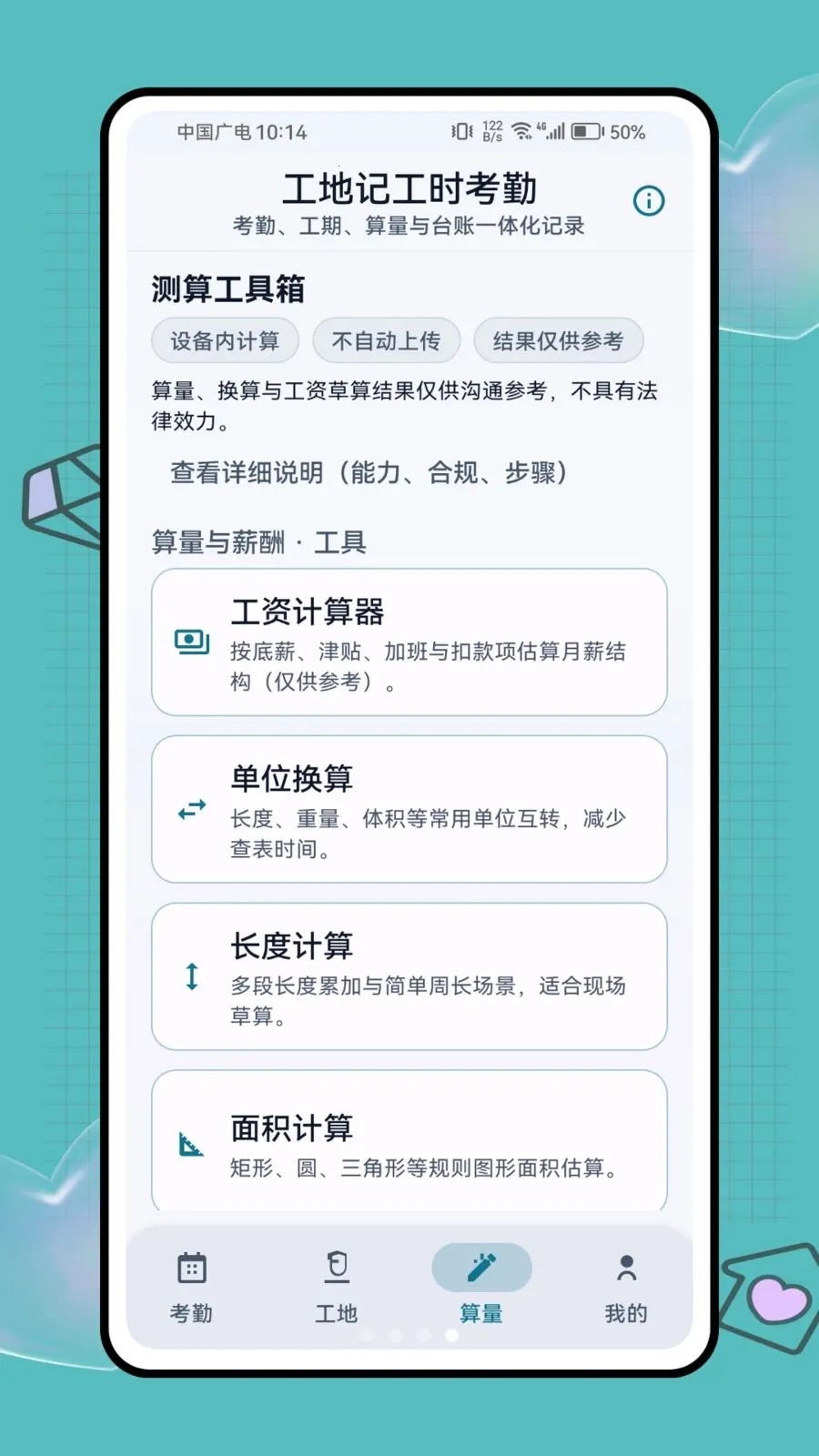Tap the 我的 profile icon in bottom nav
Image resolution: width=819 pixels, height=1456 pixels.
[x=626, y=1266]
